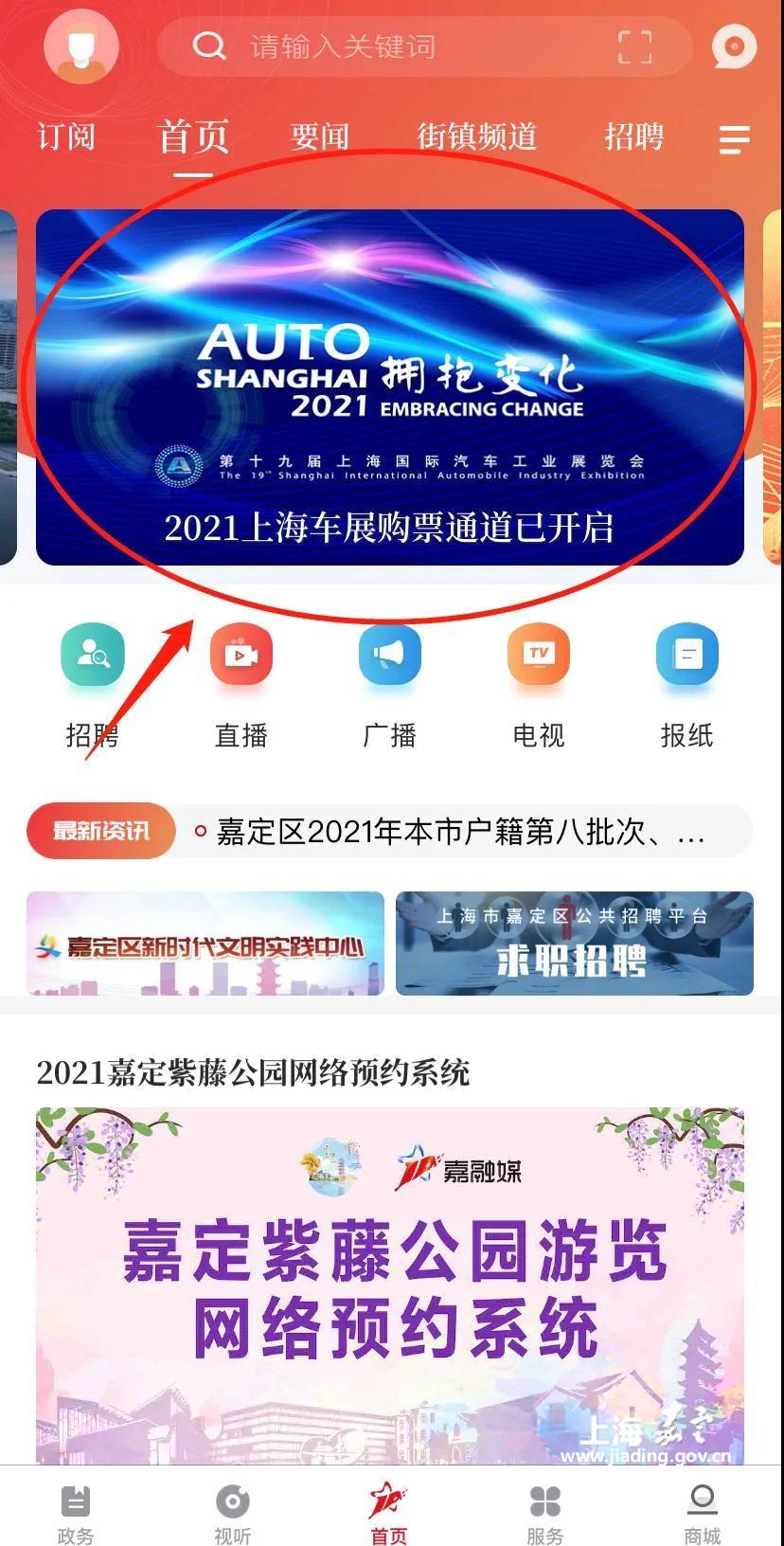784x1546 pixels.
Task: Open the scan code icon
Action: coord(634,46)
